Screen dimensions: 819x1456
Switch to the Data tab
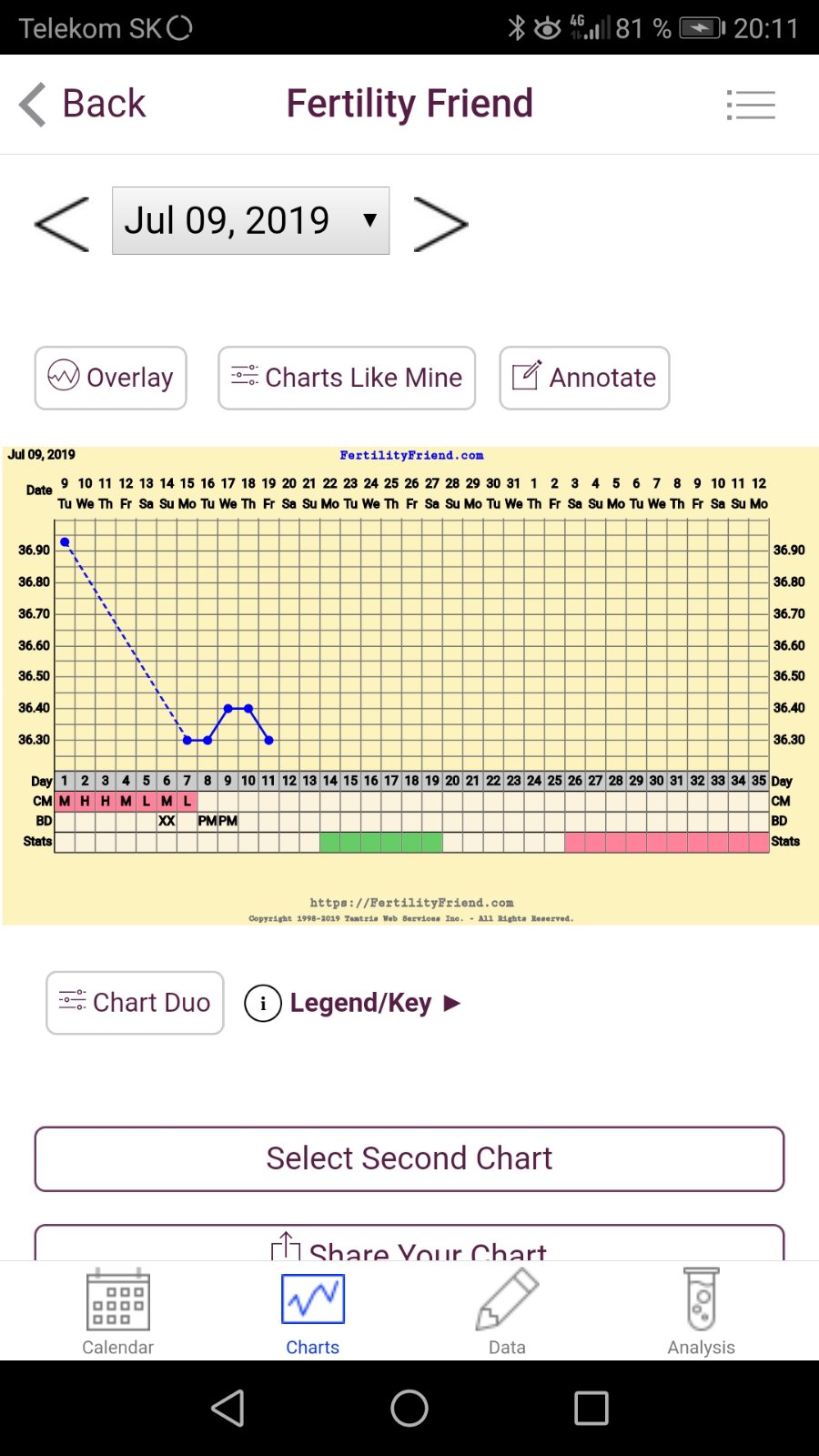click(507, 1311)
